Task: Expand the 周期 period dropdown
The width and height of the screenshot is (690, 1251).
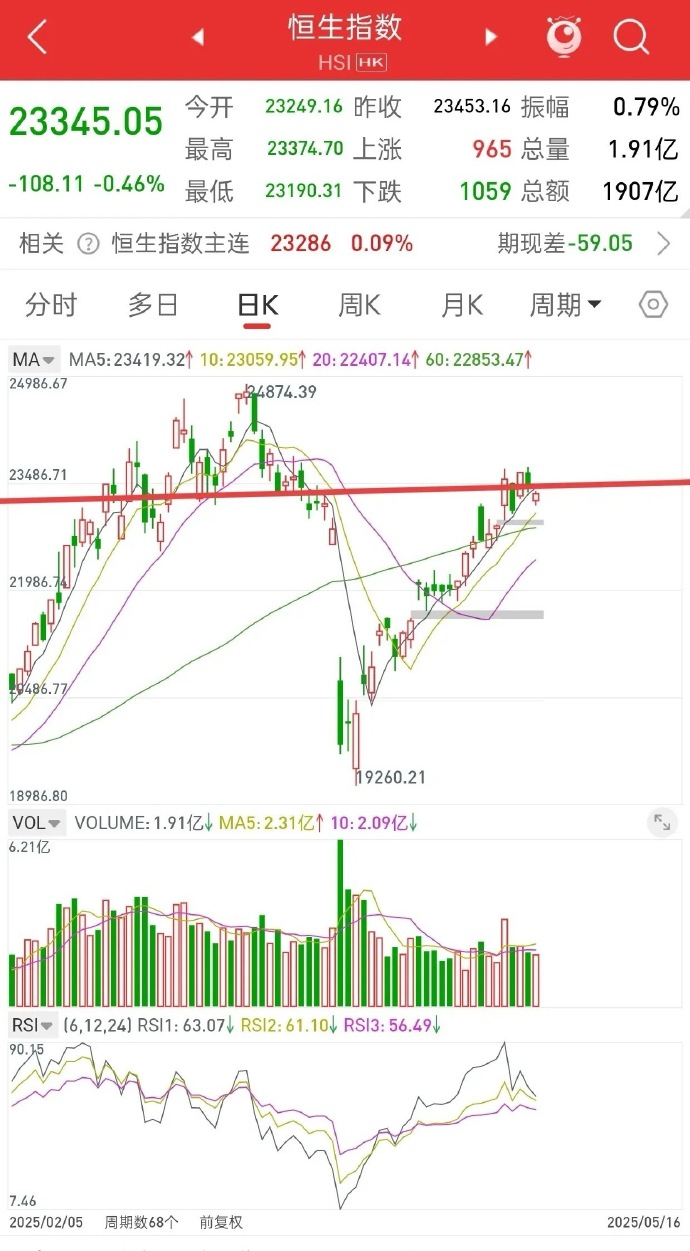Action: 565,305
